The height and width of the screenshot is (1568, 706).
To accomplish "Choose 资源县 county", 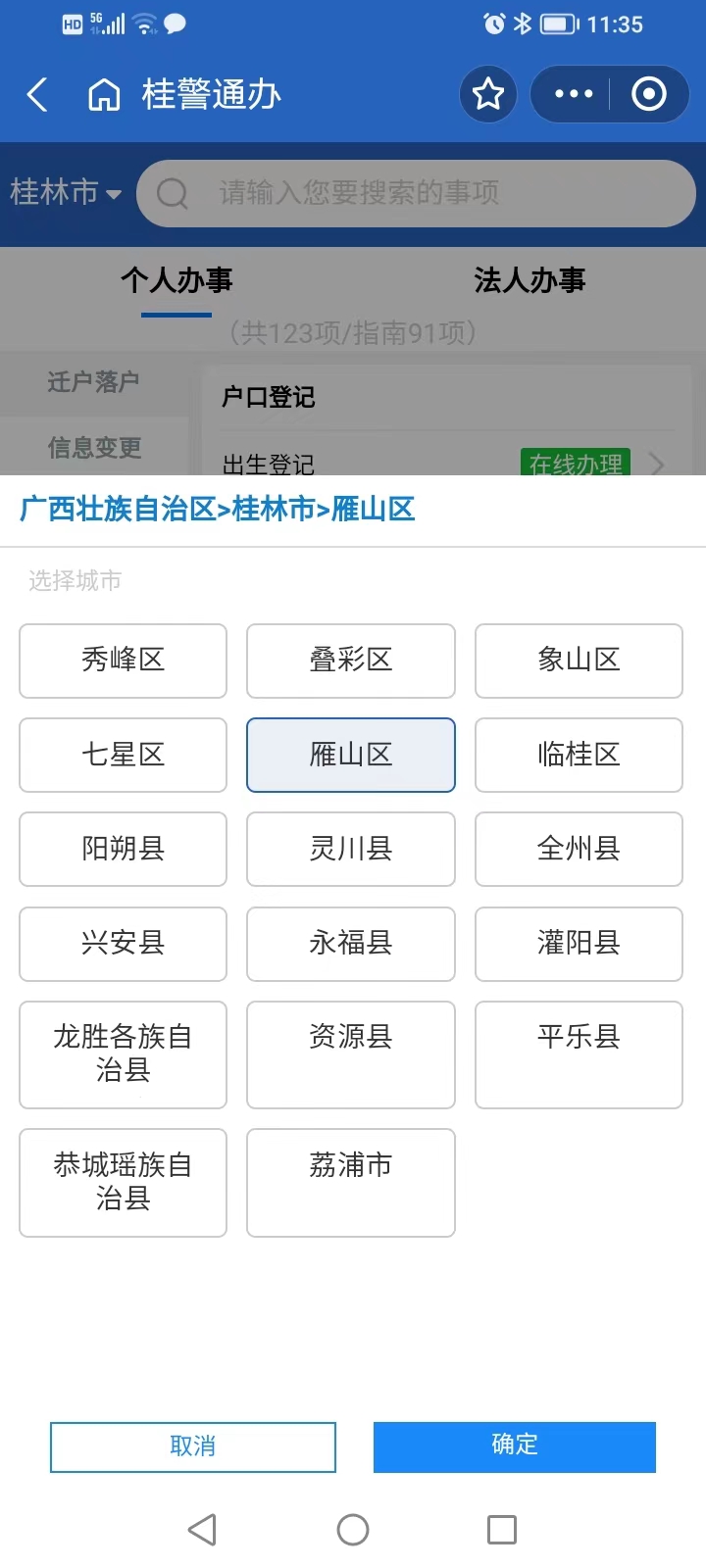I will tap(351, 1054).
